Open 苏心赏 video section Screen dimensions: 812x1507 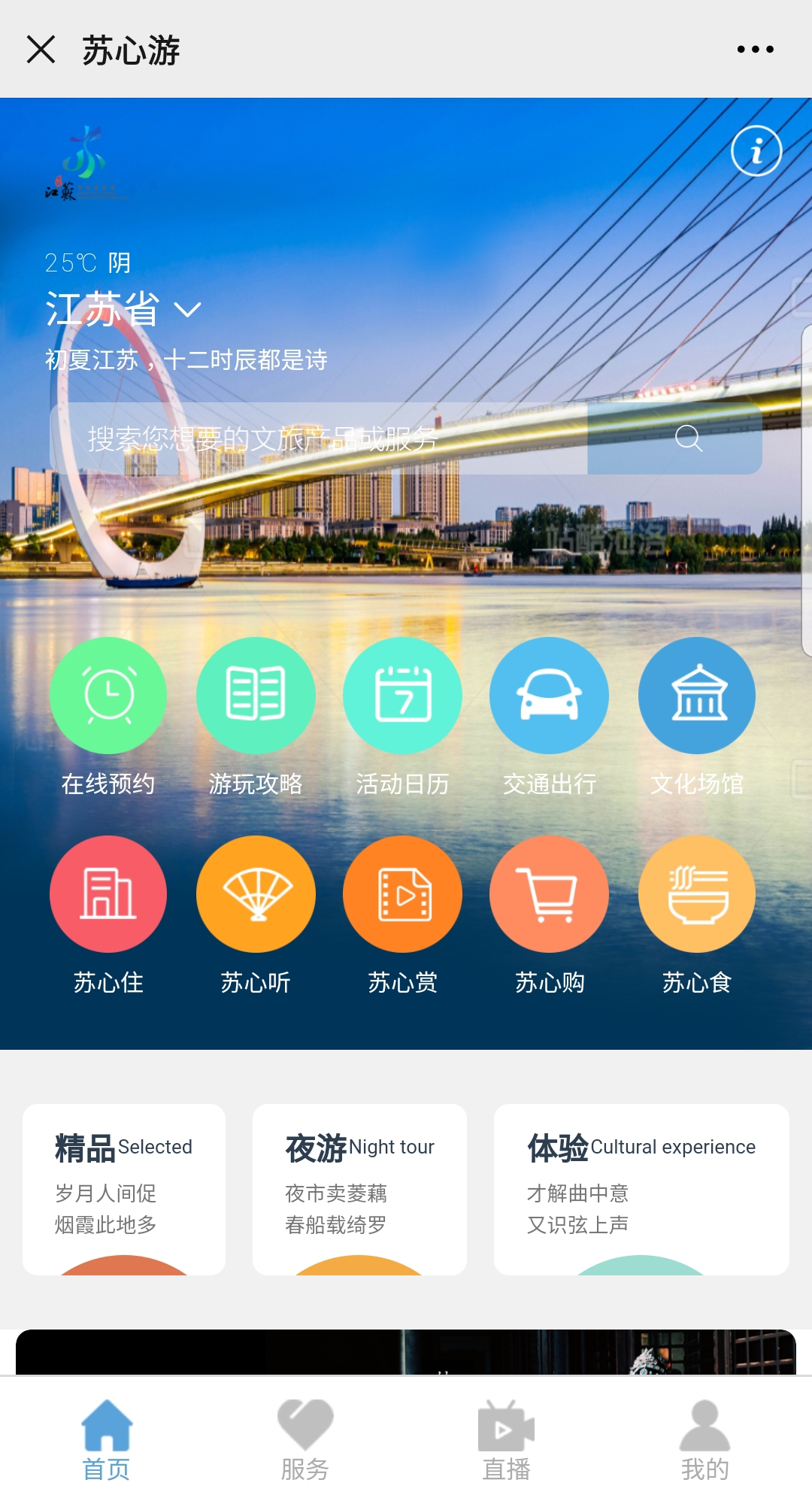[x=402, y=895]
